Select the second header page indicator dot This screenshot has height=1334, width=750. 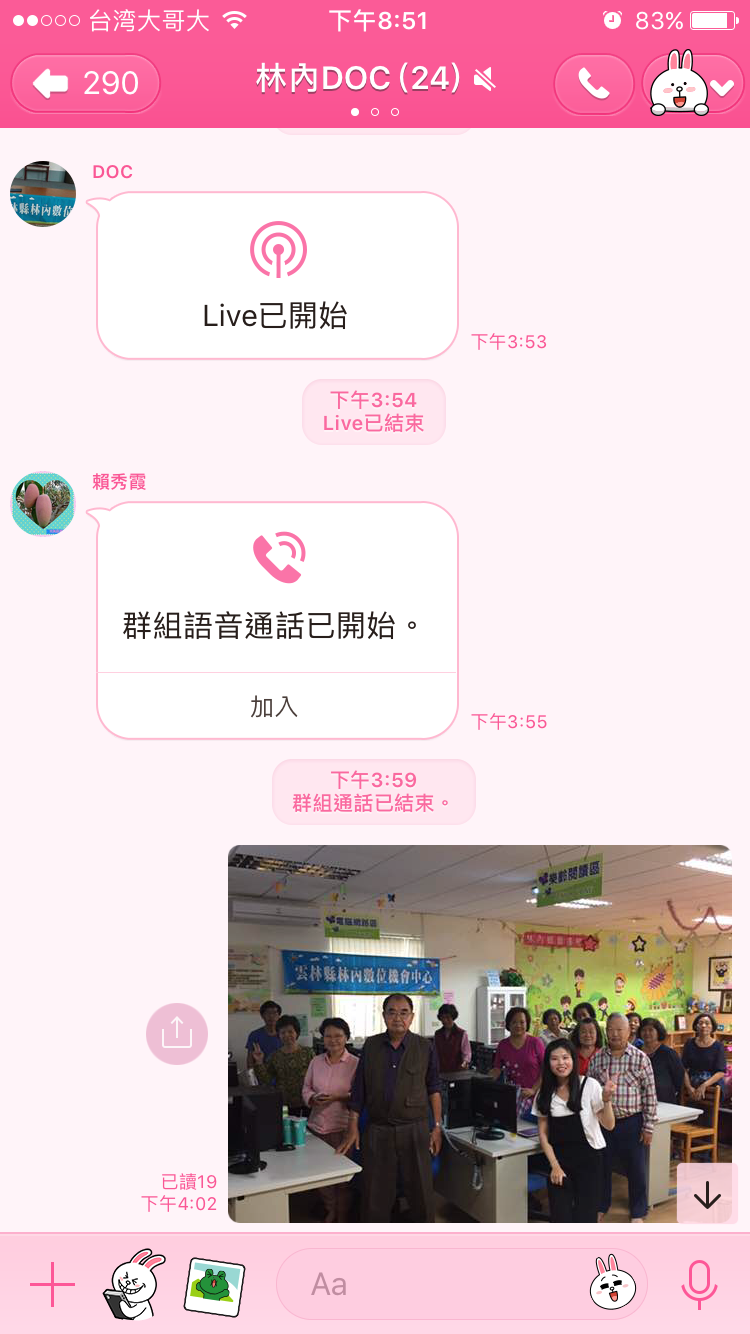pos(375,113)
